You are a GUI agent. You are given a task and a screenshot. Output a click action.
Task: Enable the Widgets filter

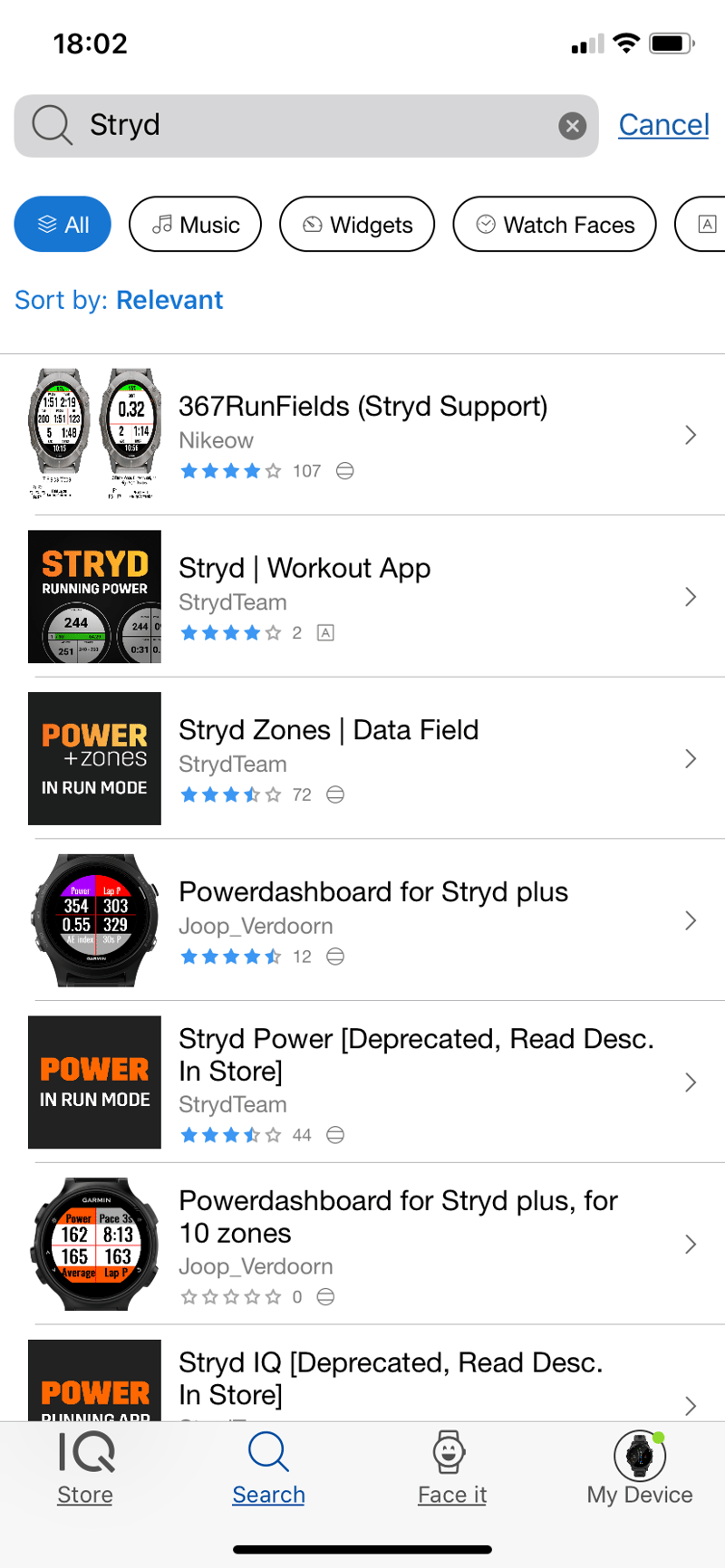point(356,224)
